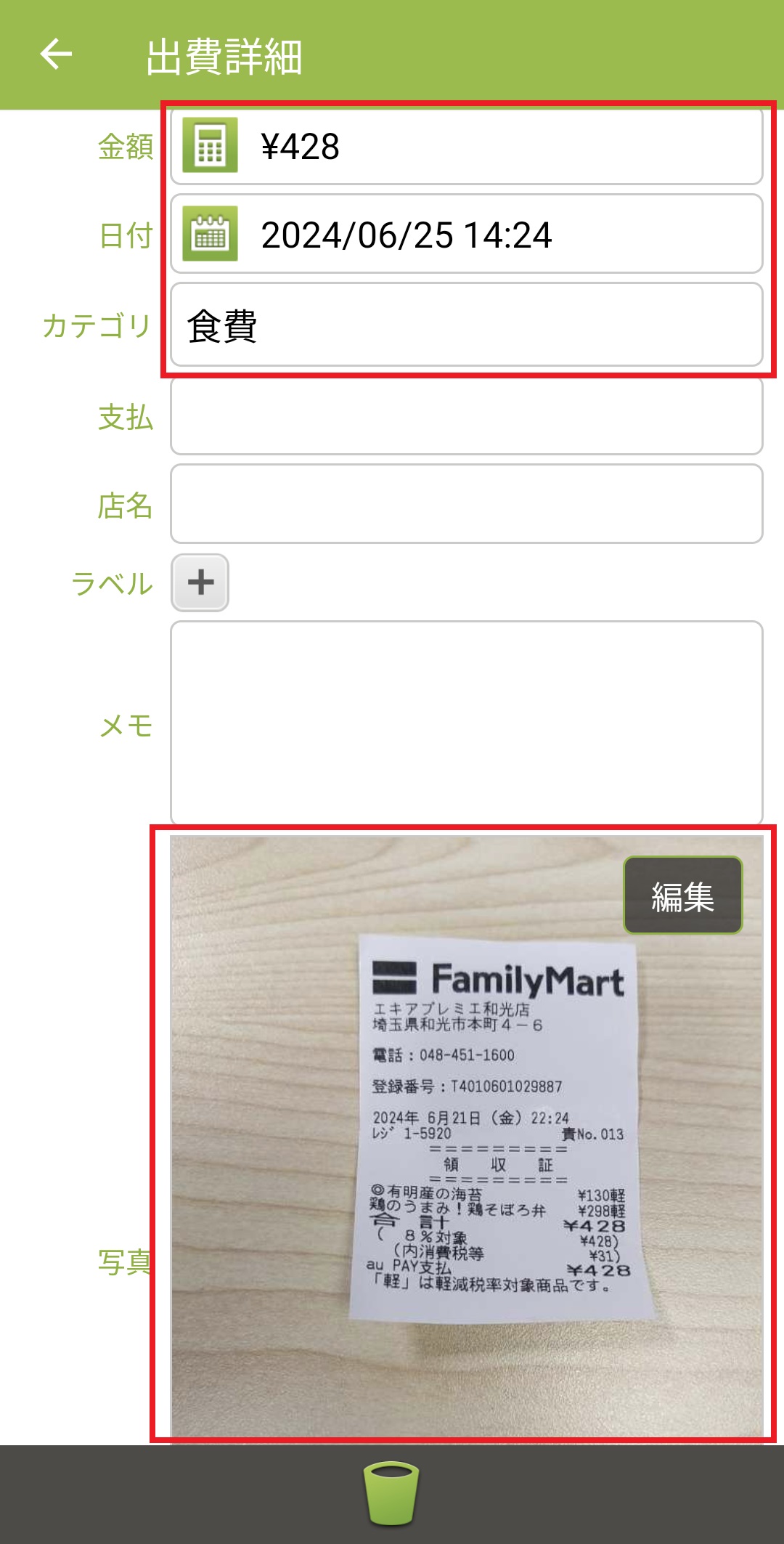Delete this expense with the trash icon

click(391, 1493)
